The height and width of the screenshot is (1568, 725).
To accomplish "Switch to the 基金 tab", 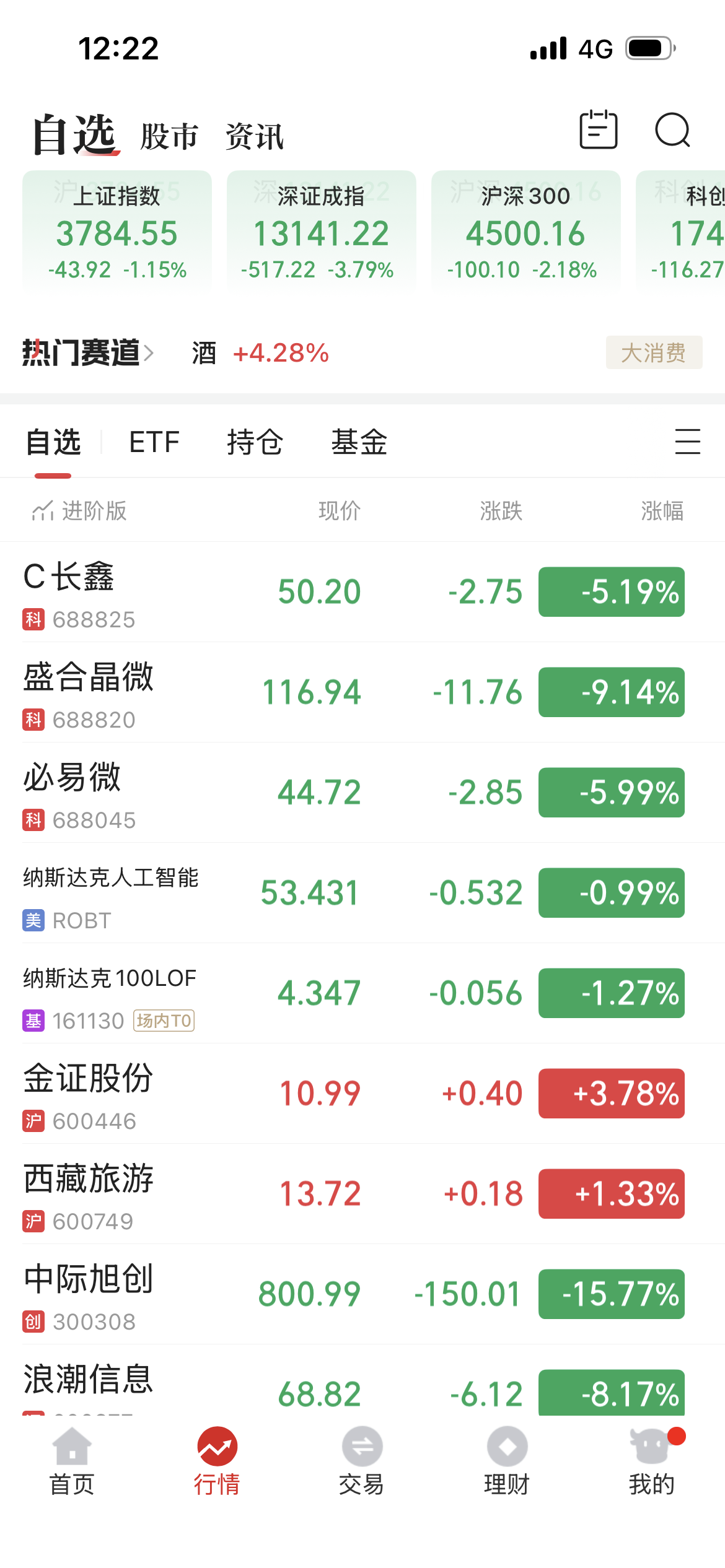I will pos(359,442).
